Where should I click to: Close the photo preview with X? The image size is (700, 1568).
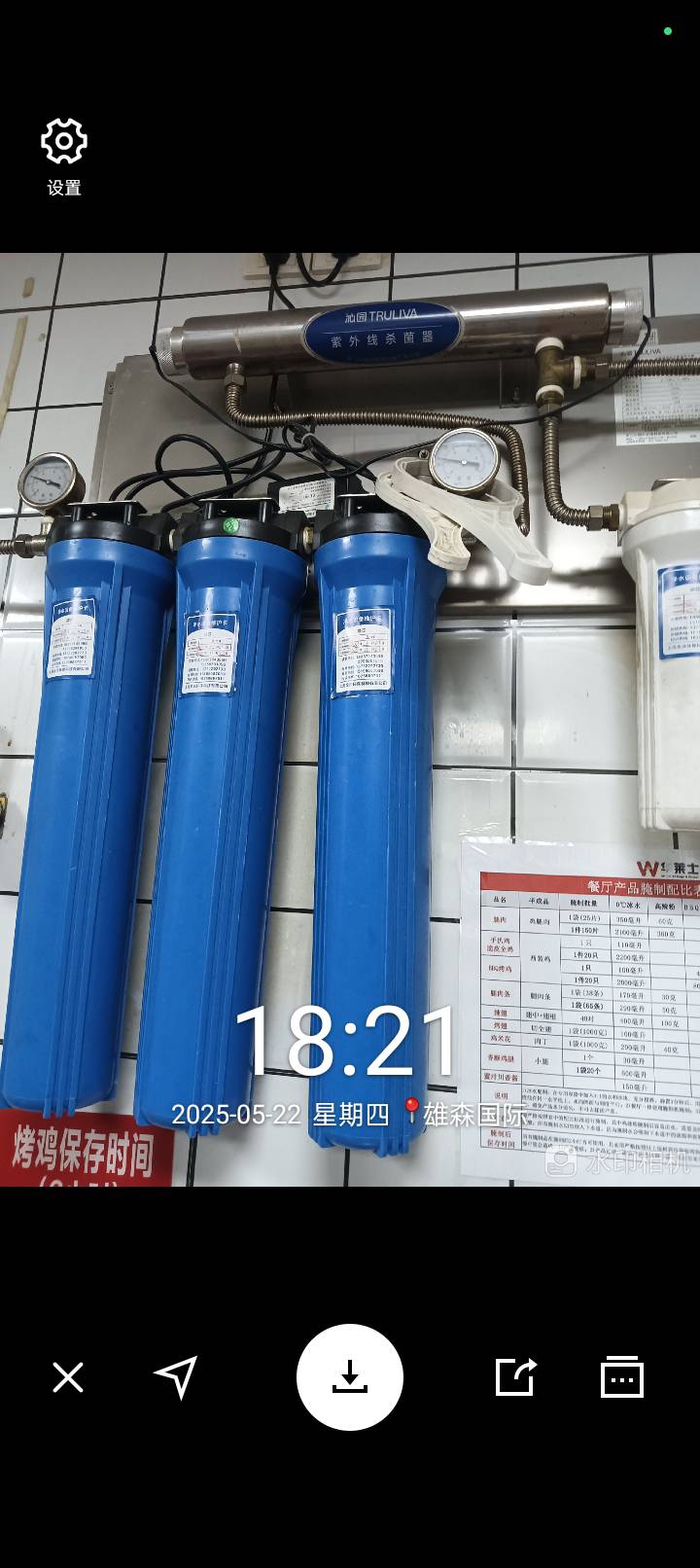click(x=68, y=1377)
